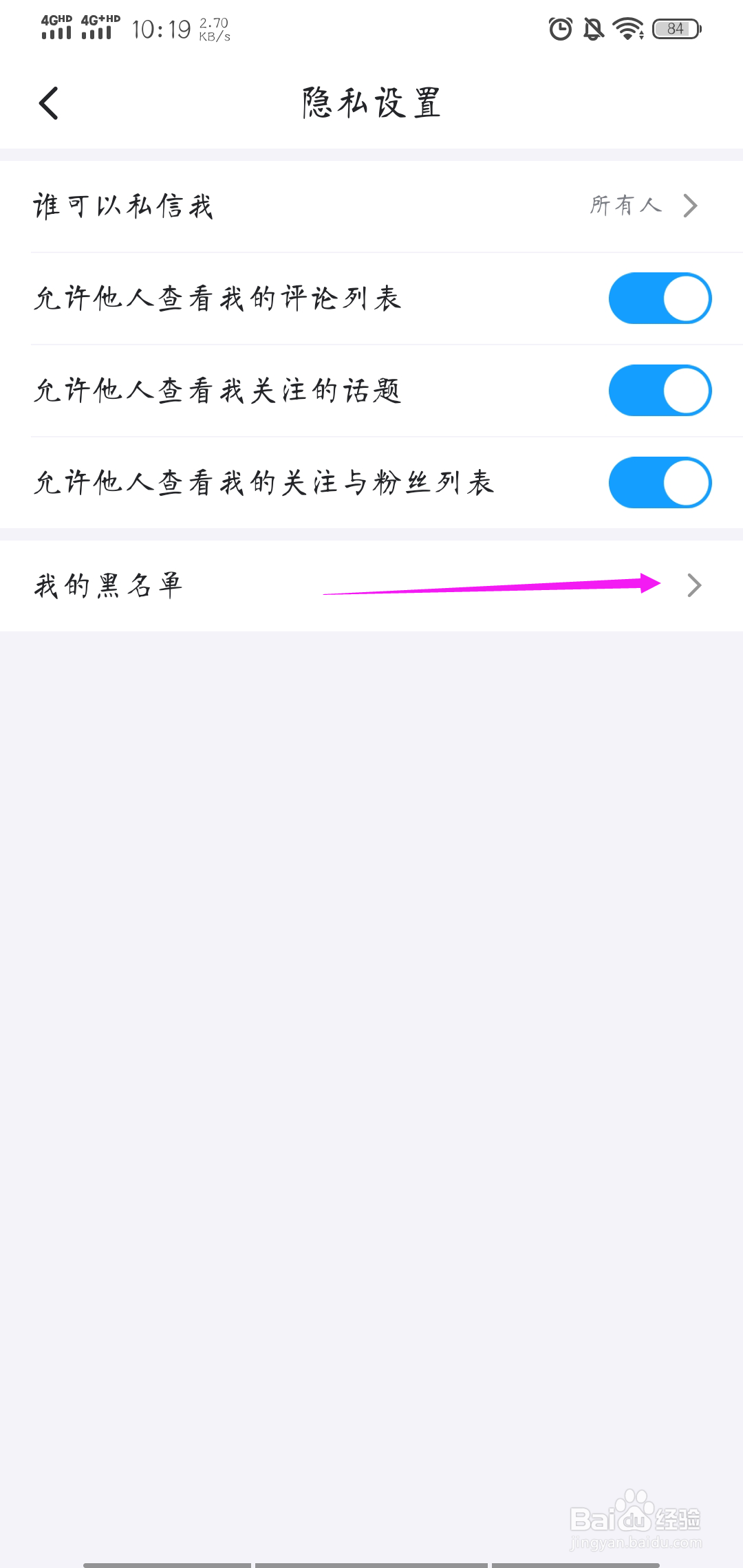
Task: Expand 谁可以私信我 options via chevron
Action: point(691,204)
